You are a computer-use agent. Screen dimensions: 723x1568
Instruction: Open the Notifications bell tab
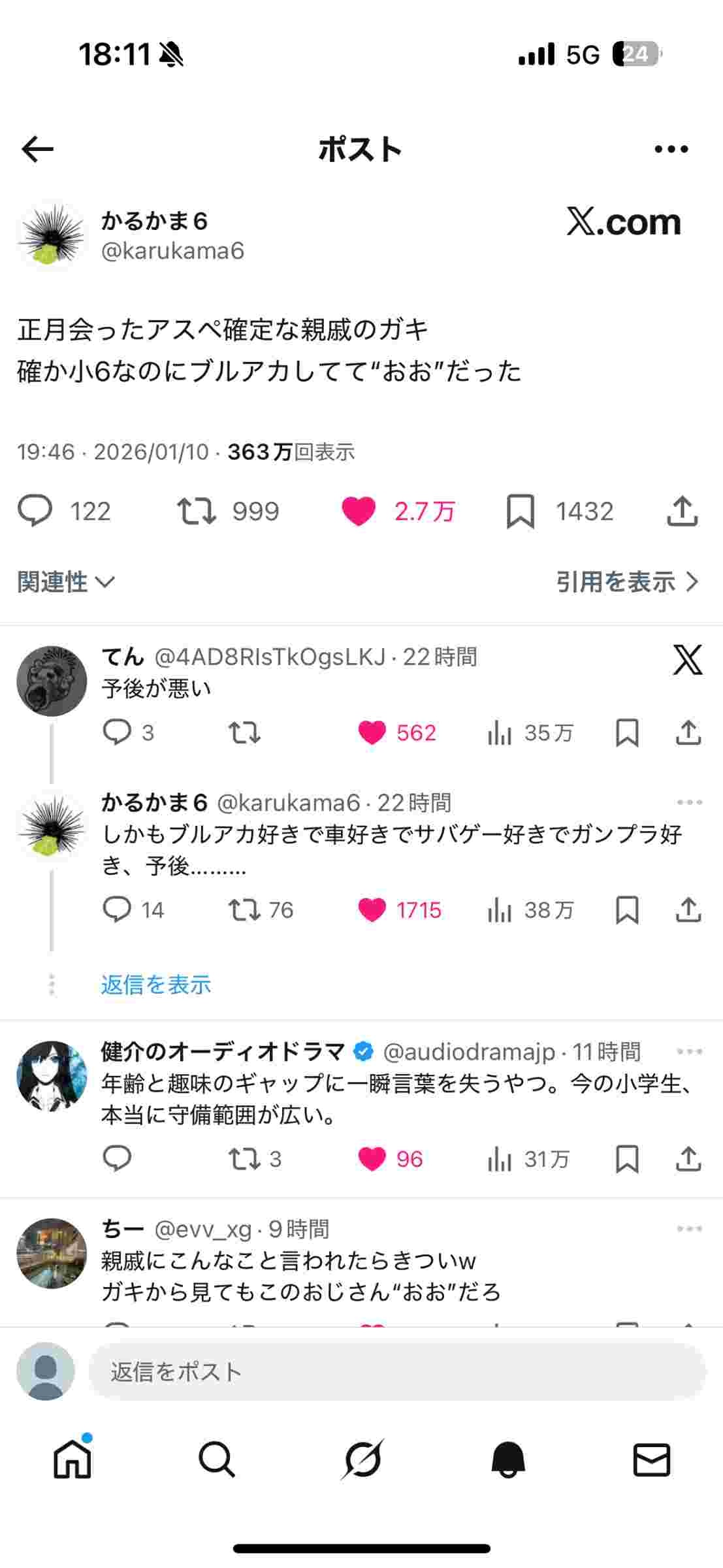[507, 1460]
